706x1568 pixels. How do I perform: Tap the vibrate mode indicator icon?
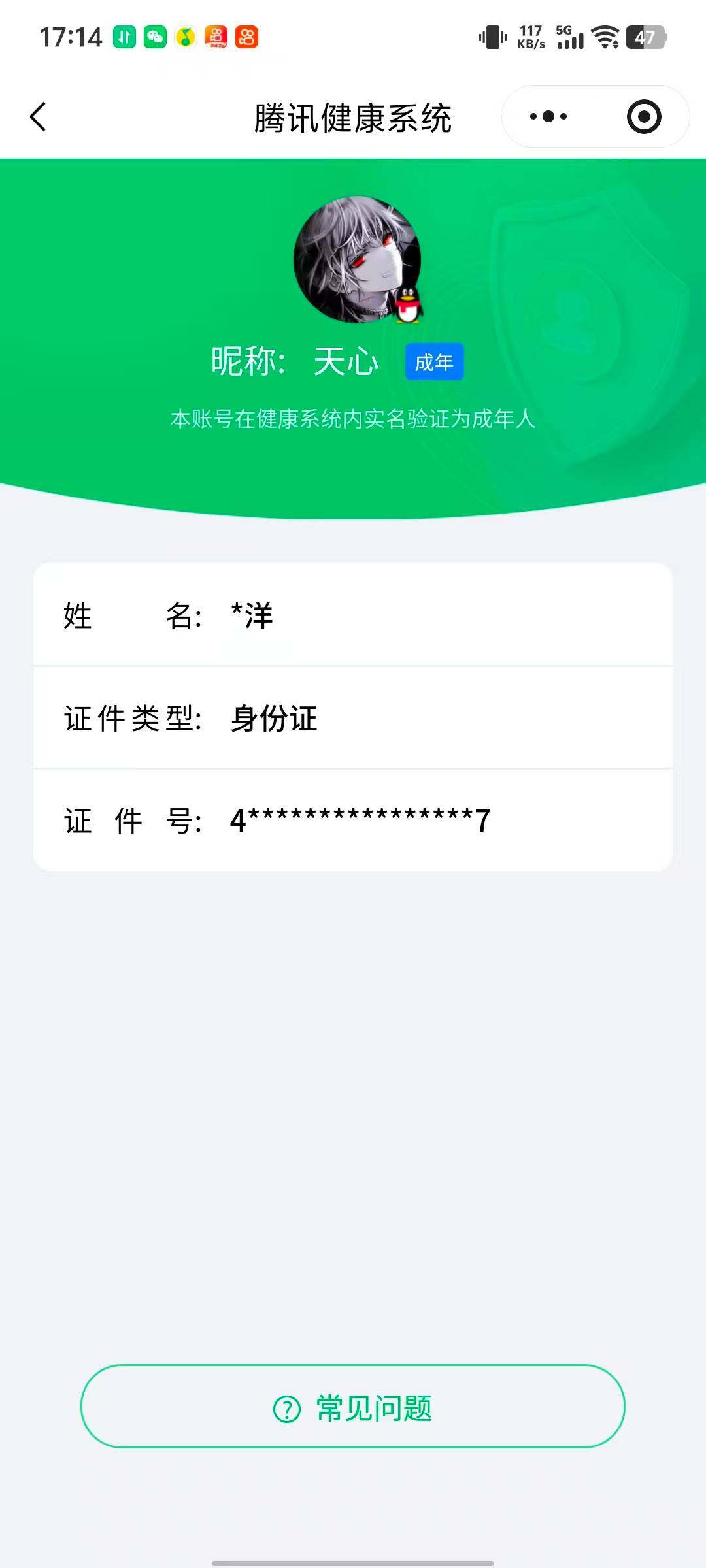click(492, 36)
